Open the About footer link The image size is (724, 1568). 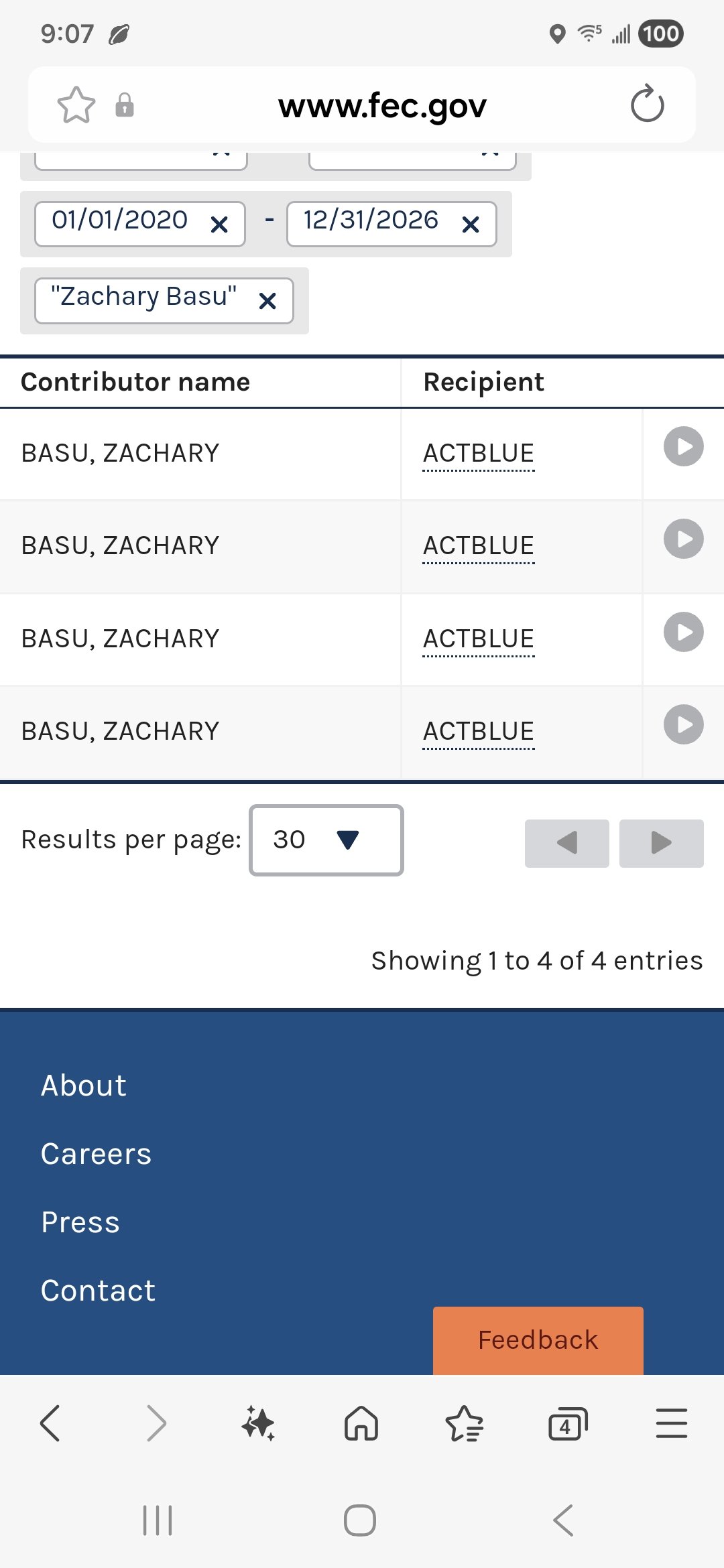tap(84, 1086)
